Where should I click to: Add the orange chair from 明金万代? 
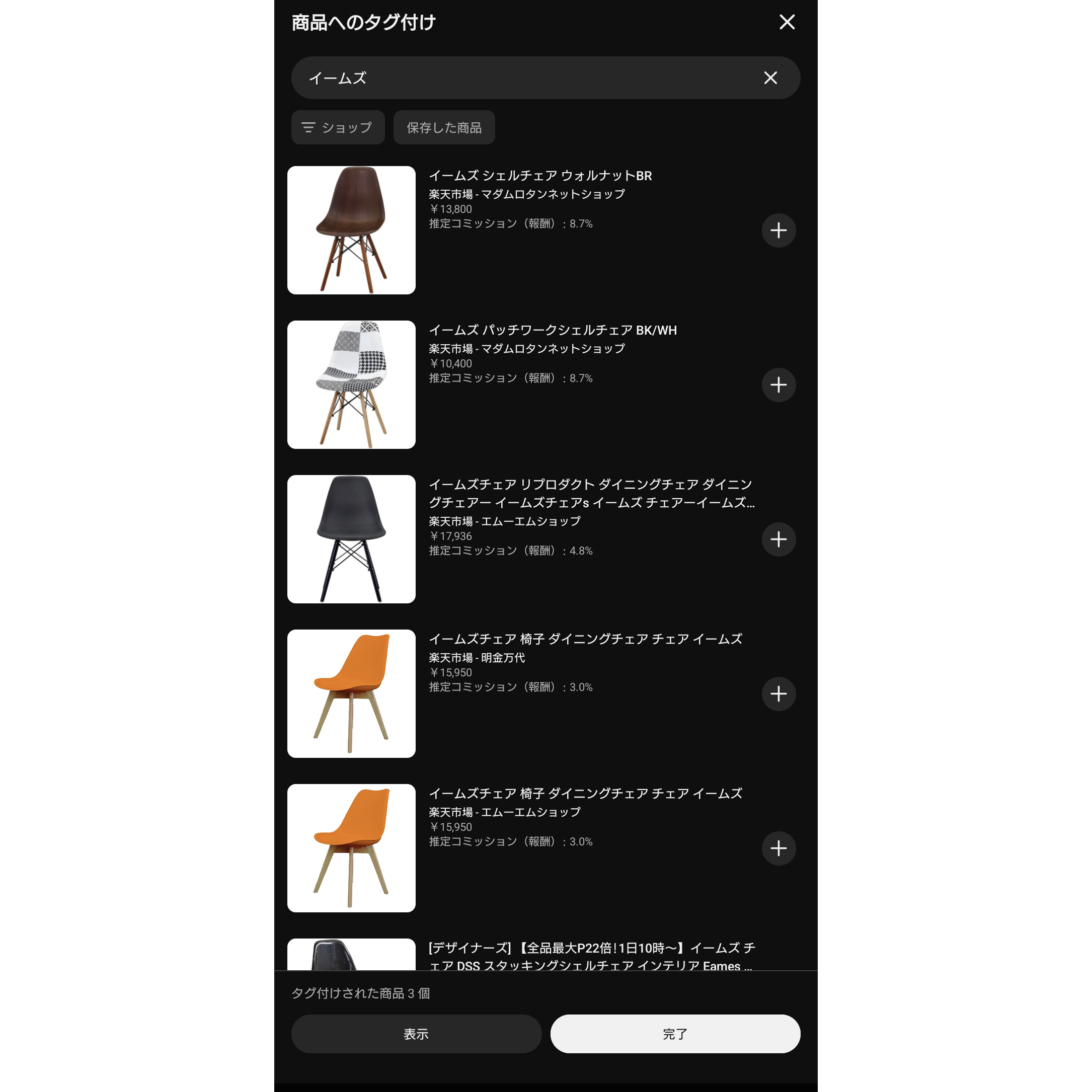coord(778,693)
